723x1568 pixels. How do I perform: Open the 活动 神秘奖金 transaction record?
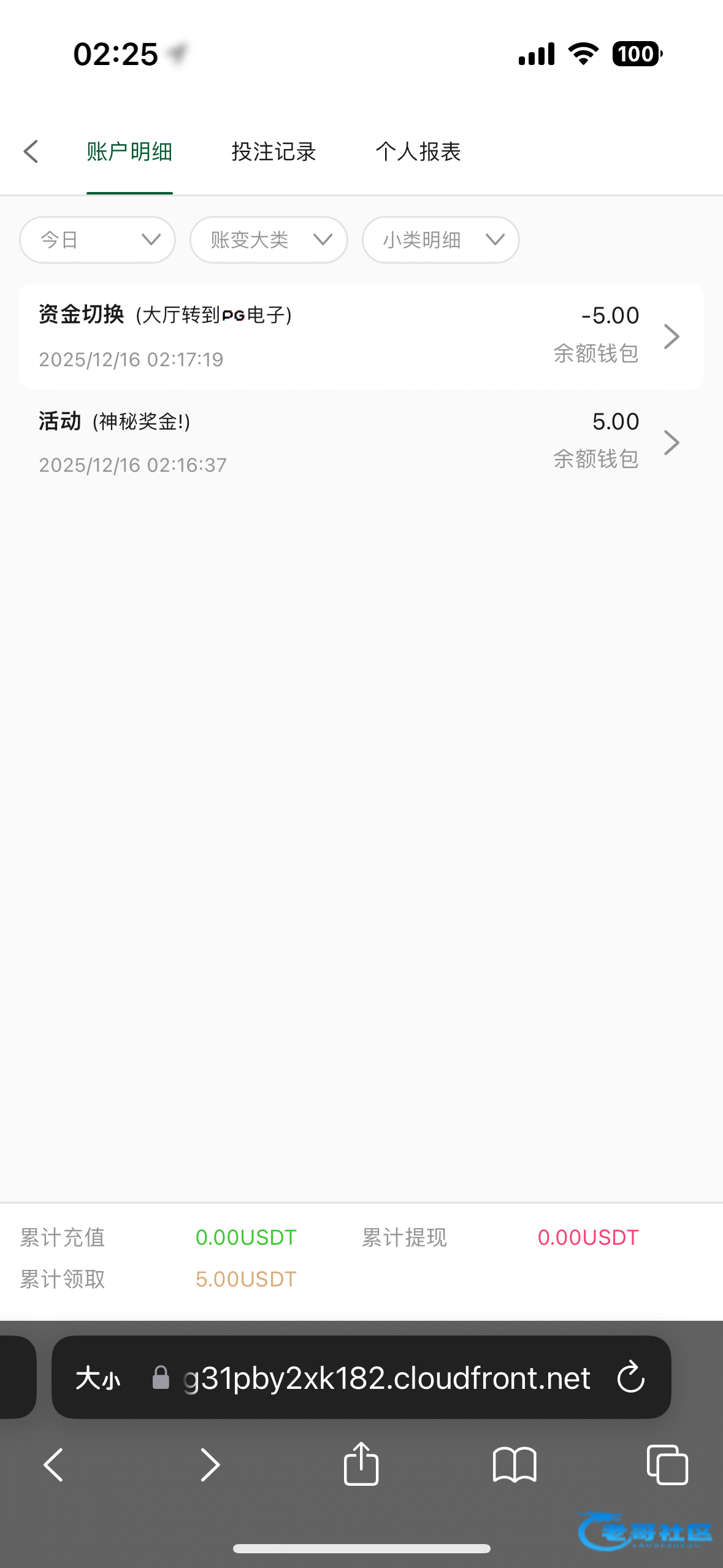pos(361,442)
